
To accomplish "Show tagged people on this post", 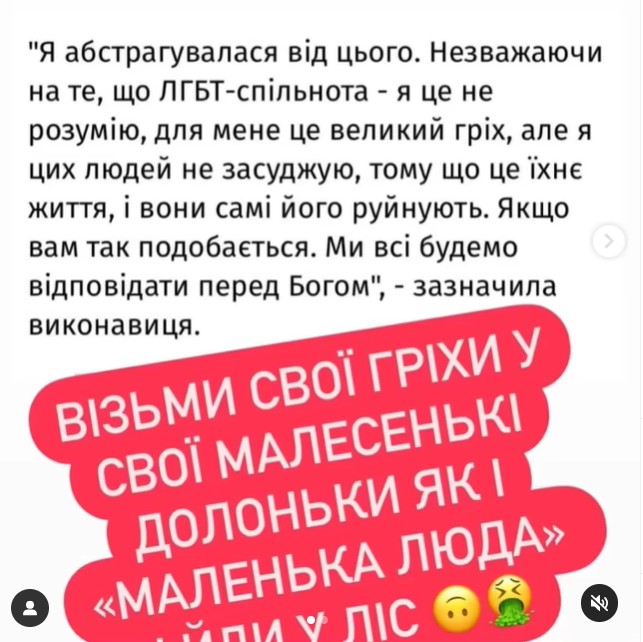I will (30, 607).
